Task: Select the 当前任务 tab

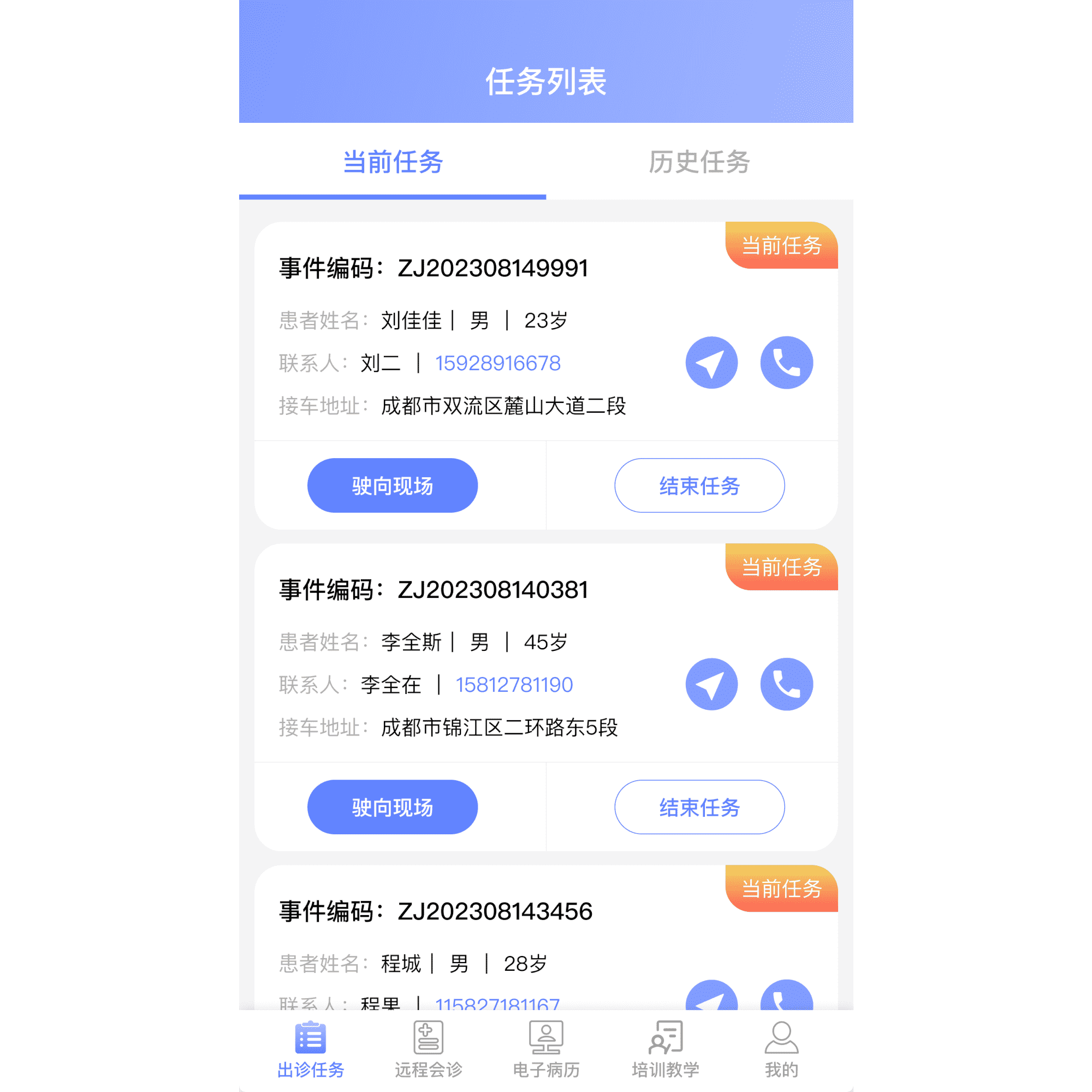Action: coord(393,162)
